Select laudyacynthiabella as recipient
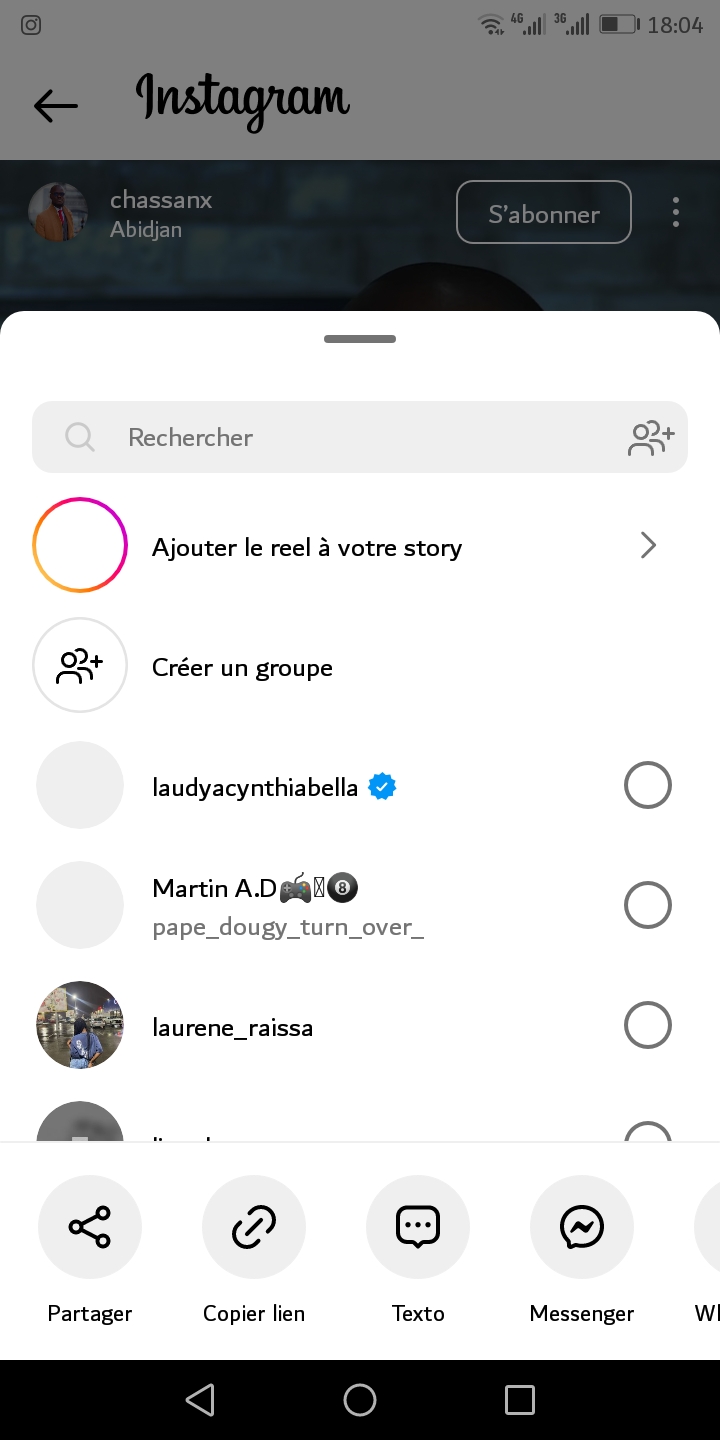This screenshot has width=720, height=1440. click(x=647, y=786)
